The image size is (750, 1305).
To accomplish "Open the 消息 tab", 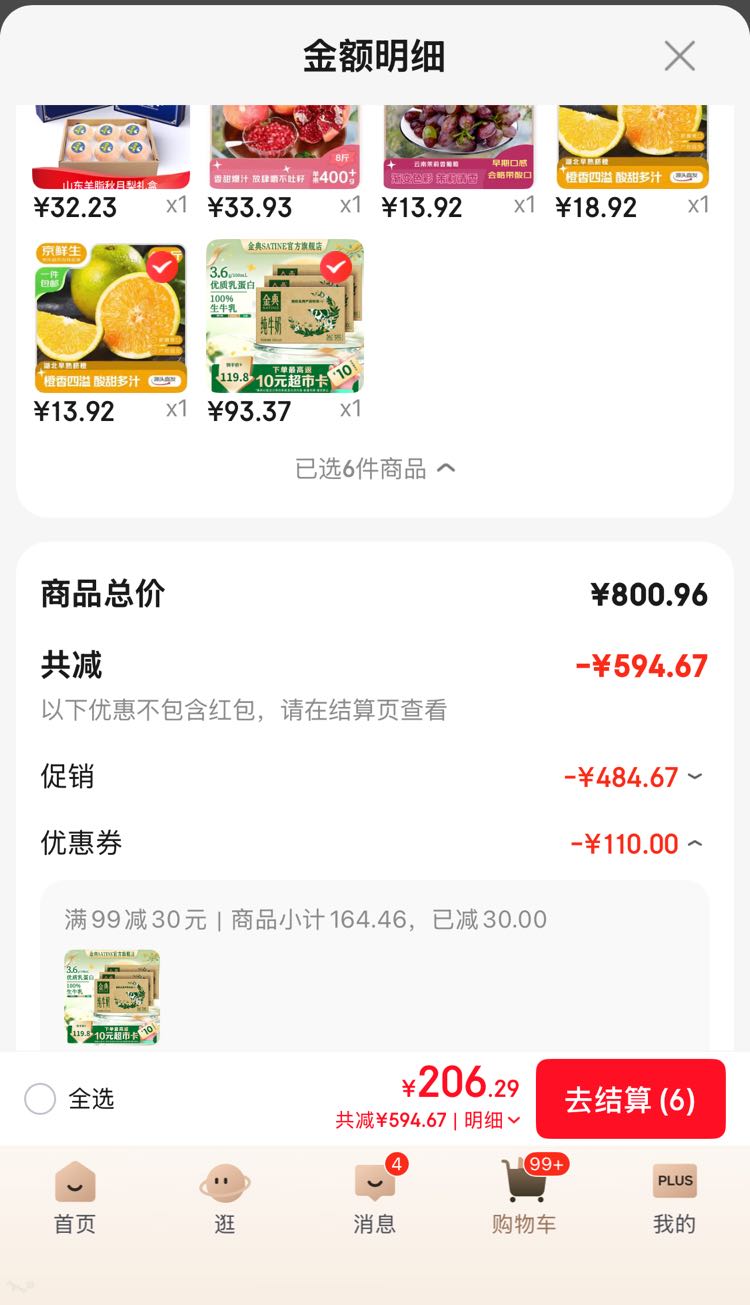I will (375, 1198).
